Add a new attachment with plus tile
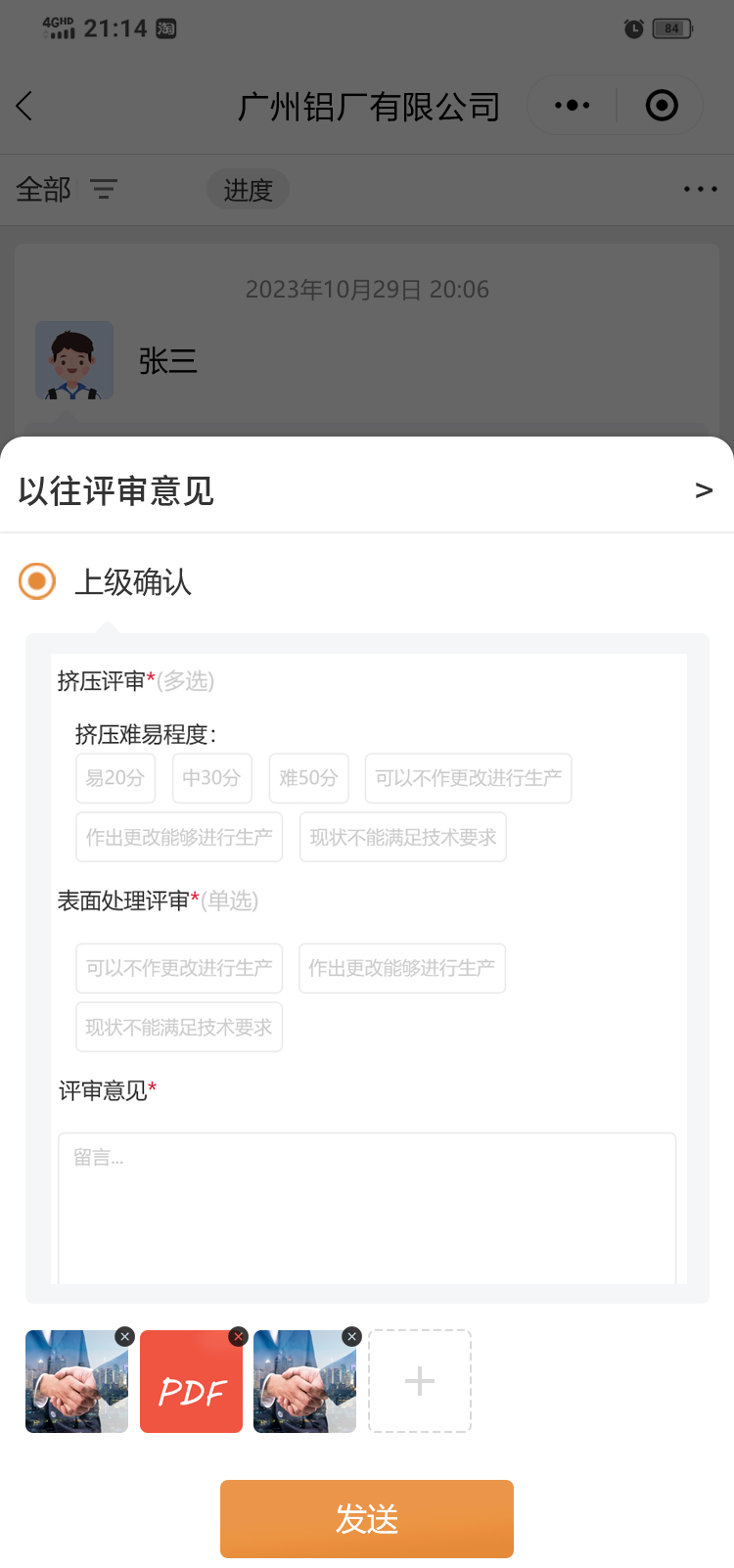This screenshot has width=734, height=1568. [x=419, y=1381]
